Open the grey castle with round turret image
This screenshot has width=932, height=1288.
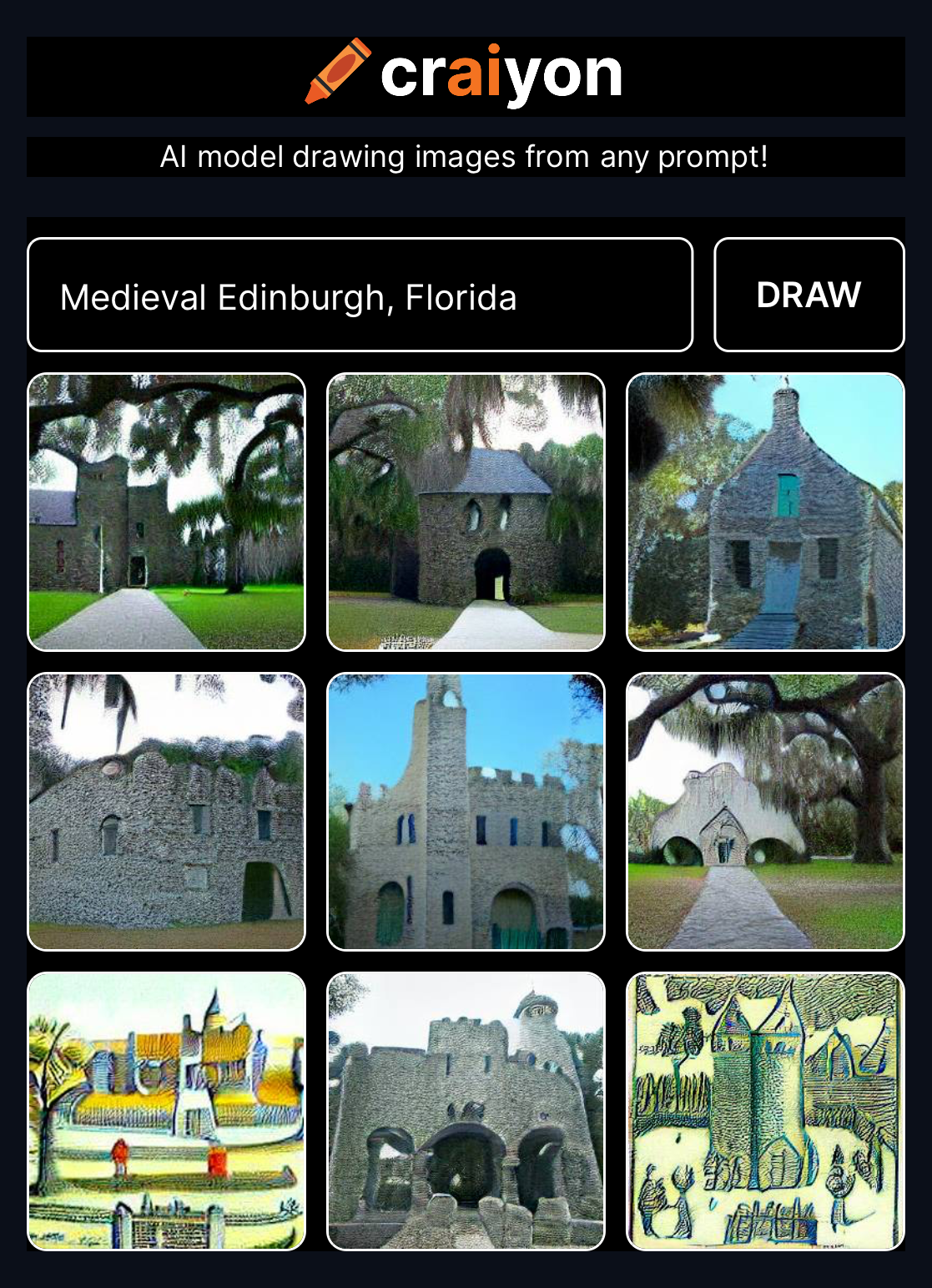[466, 1111]
